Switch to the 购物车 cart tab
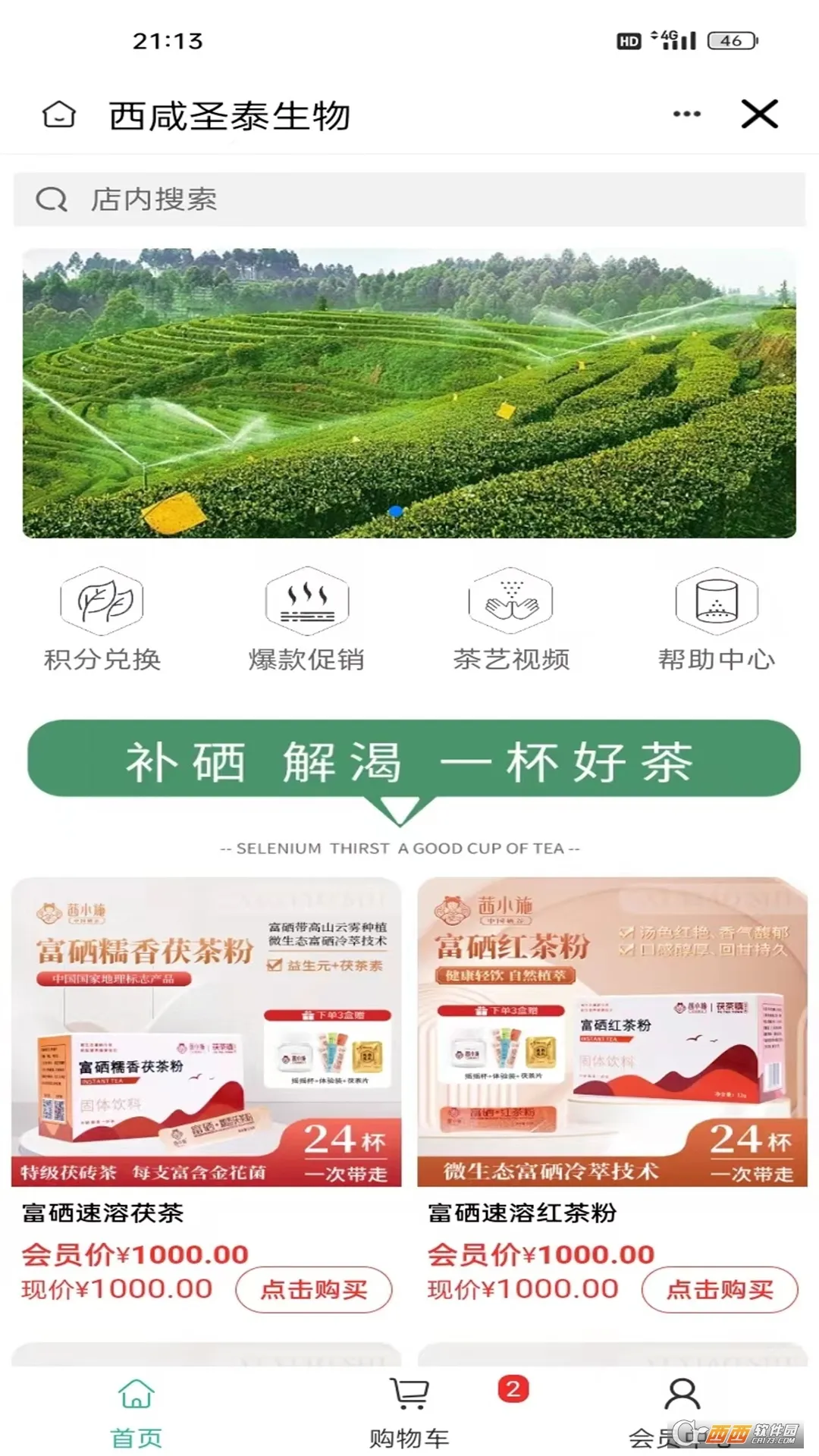Screen dimensions: 819x1456 [x=409, y=1412]
